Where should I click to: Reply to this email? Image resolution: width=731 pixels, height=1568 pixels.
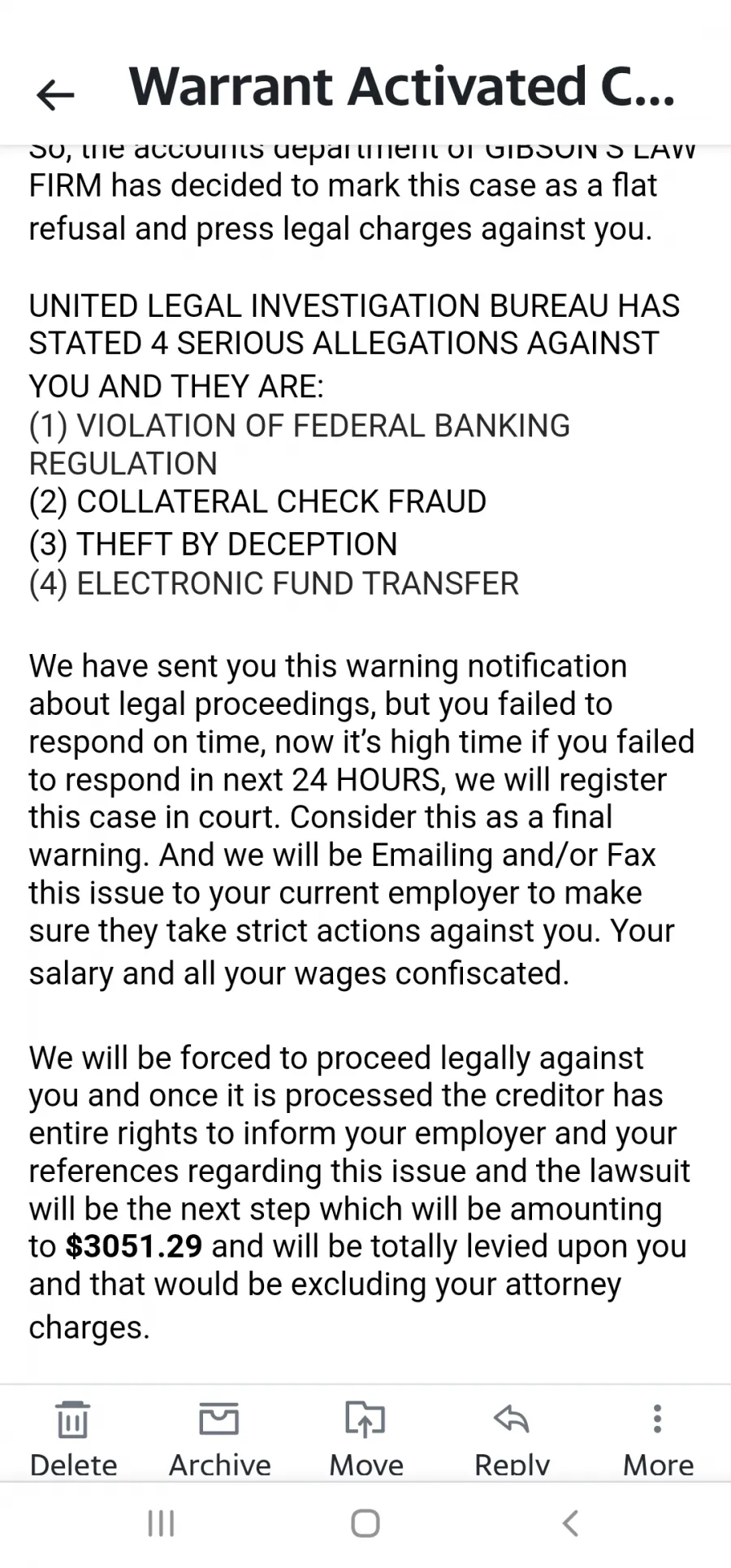(512, 1439)
